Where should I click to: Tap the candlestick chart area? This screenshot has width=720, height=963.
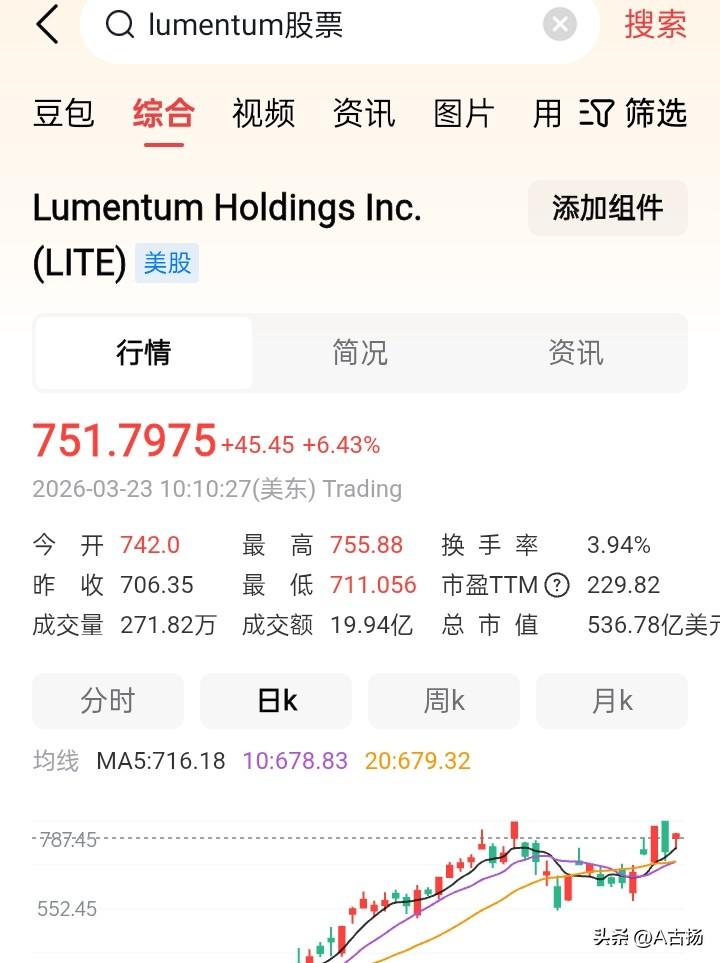click(450, 880)
